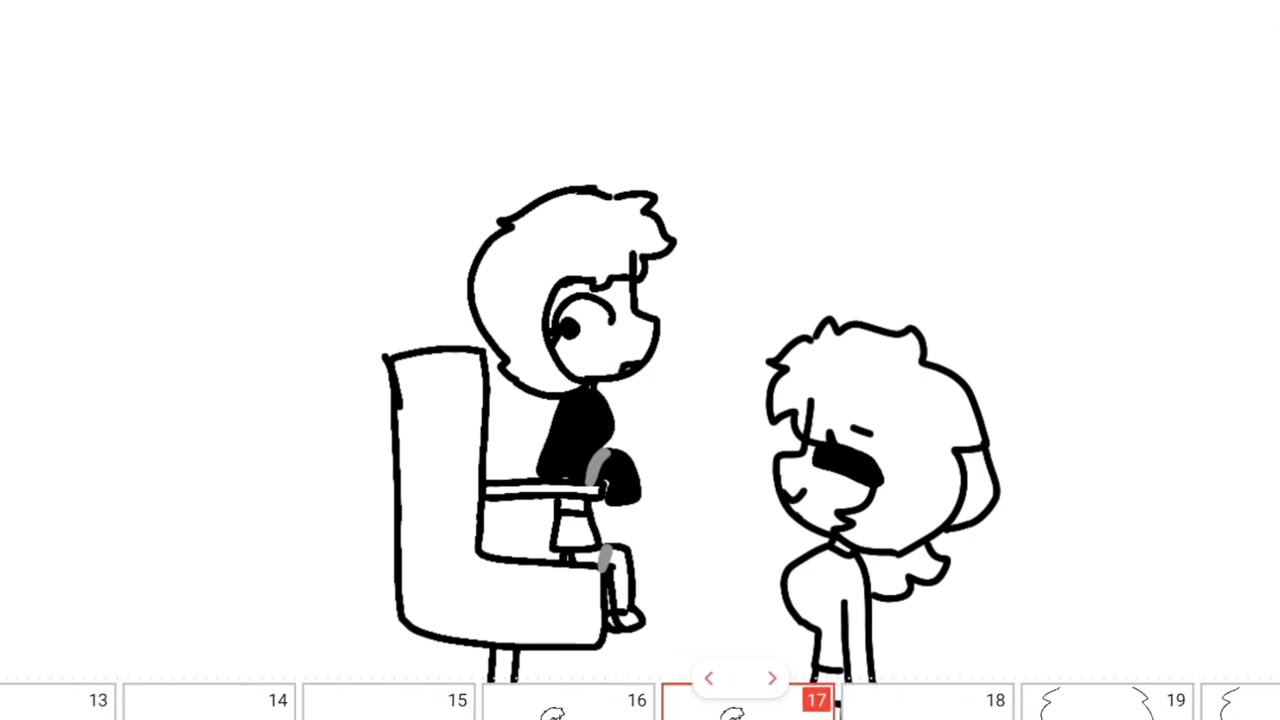Jump to frame 15 thumbnail
1280x720 pixels.
(388, 702)
